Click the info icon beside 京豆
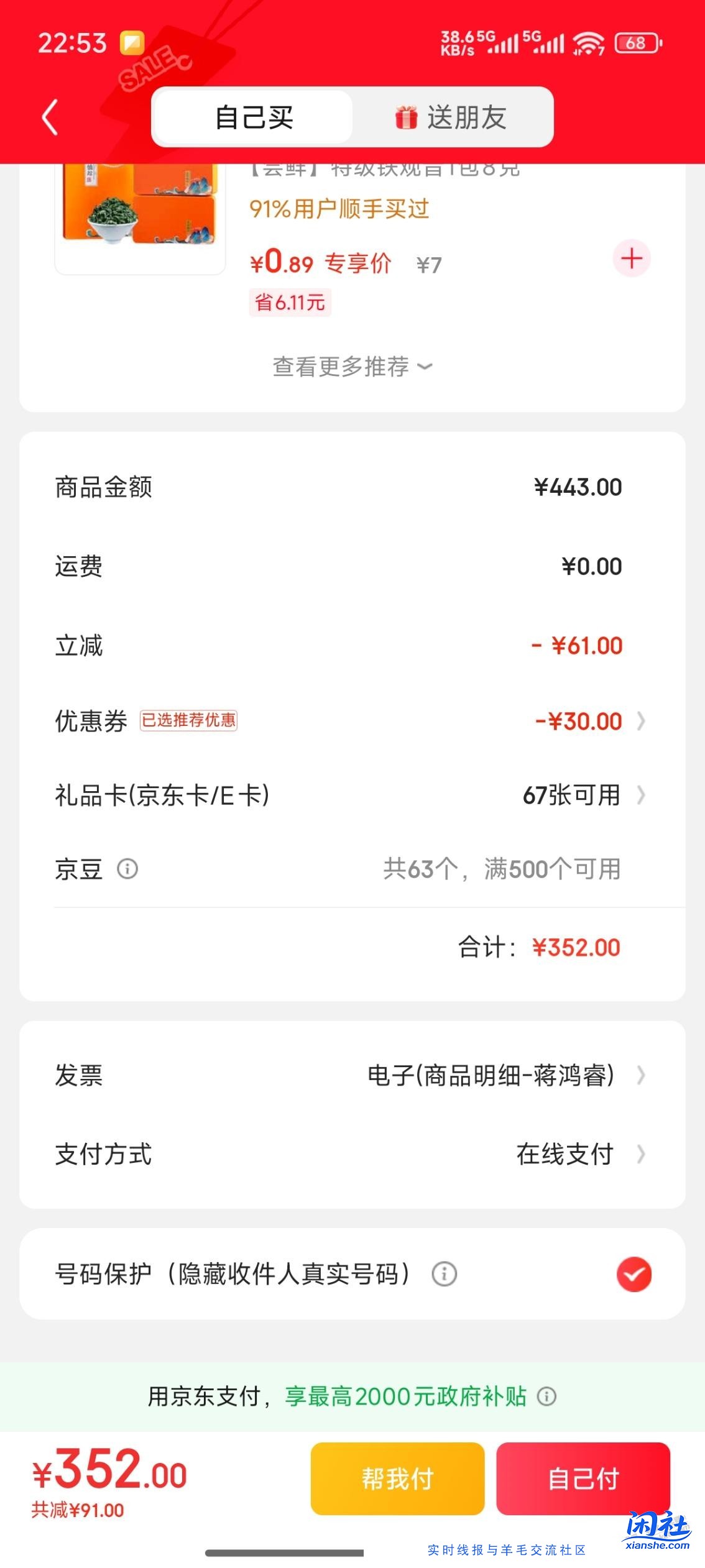Screen dimensions: 705x1568 point(129,869)
